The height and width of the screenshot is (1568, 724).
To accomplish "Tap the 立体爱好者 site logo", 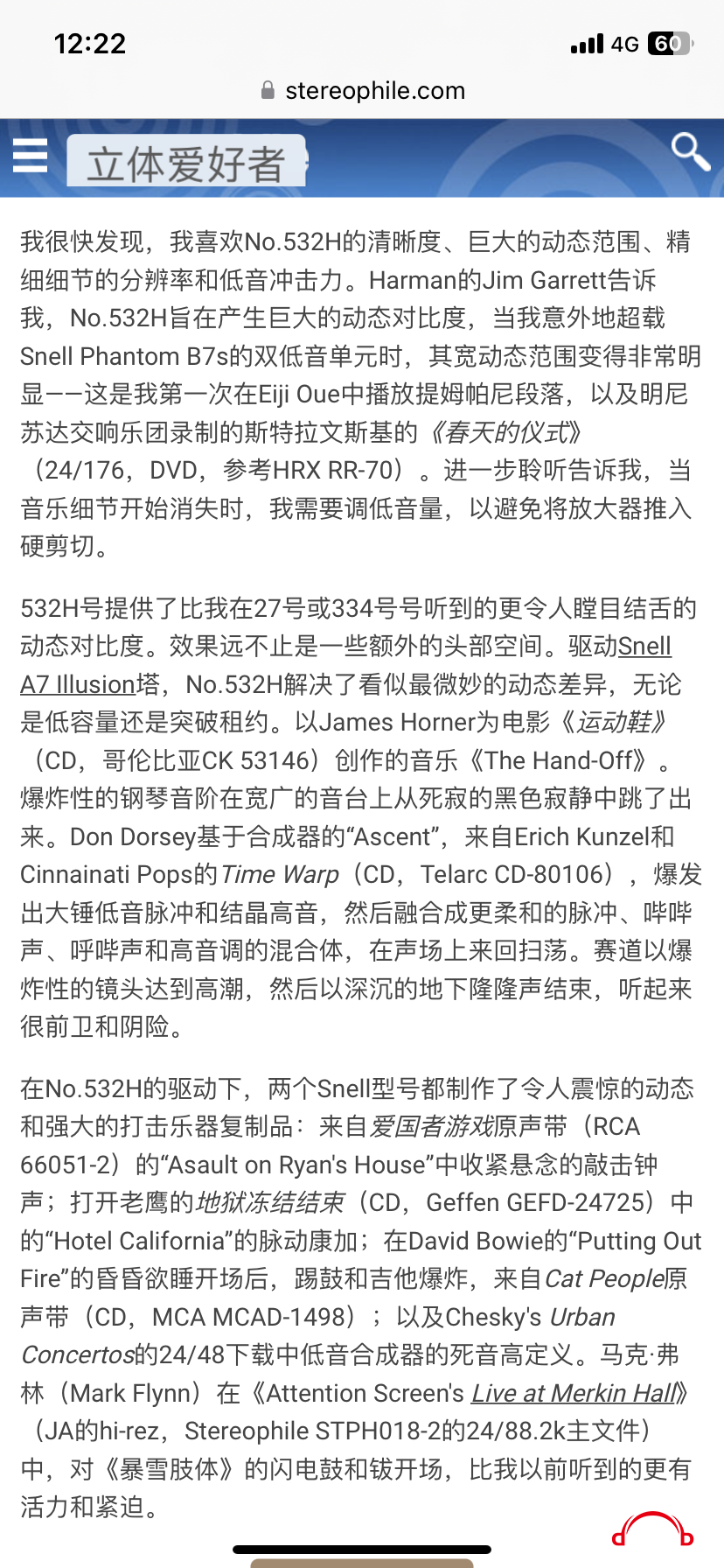I will (186, 162).
